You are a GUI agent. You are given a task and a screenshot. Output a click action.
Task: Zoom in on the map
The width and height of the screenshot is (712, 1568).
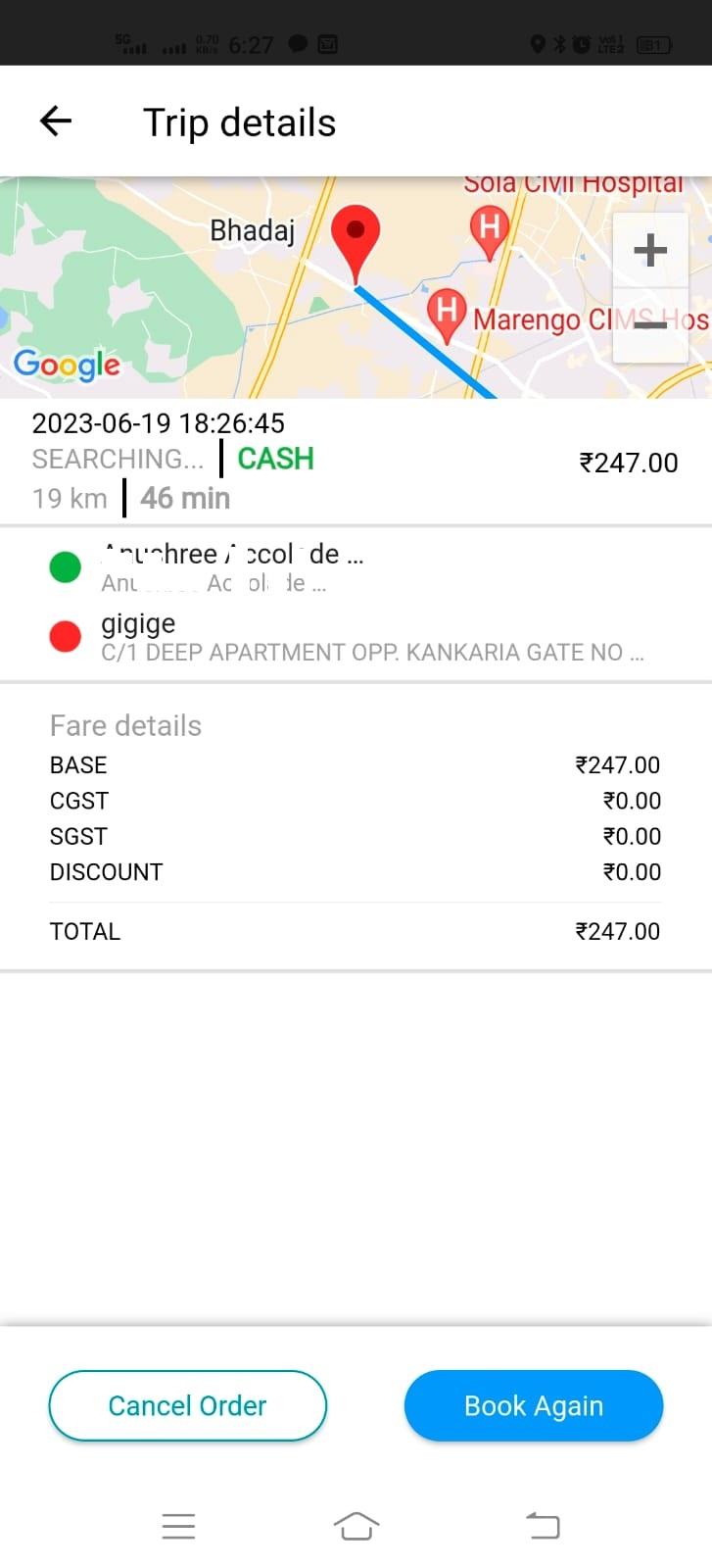click(650, 250)
